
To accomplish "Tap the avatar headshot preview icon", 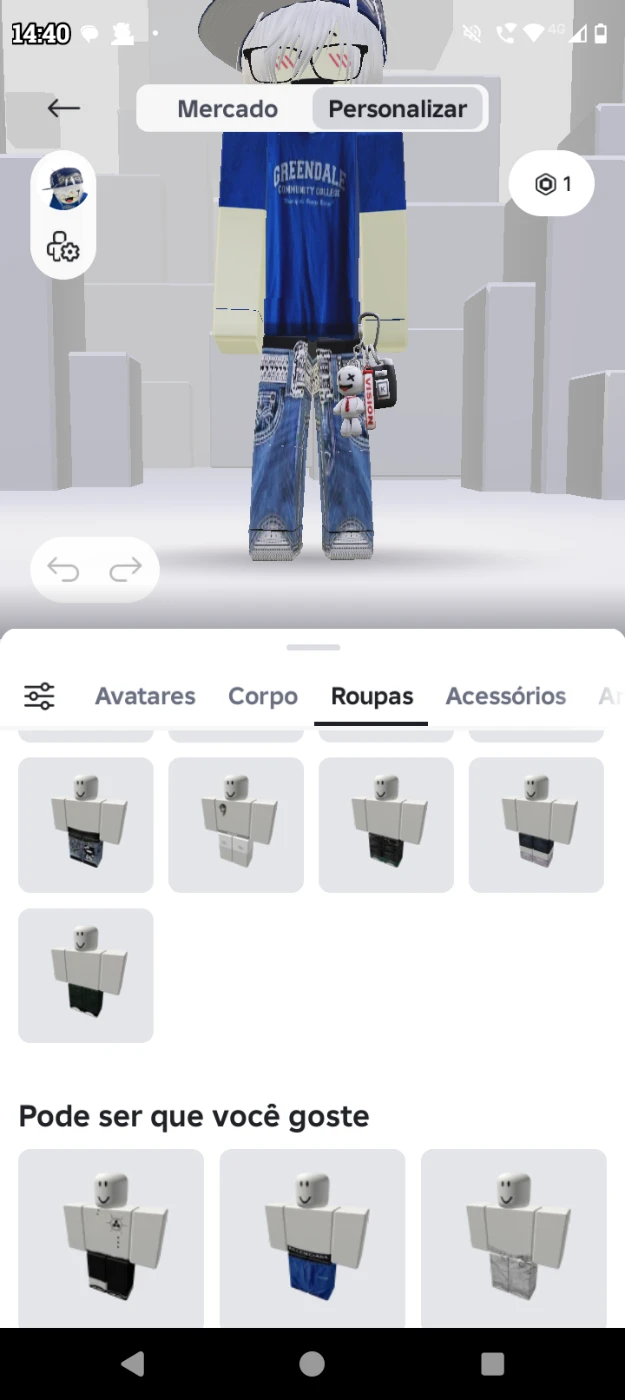I will 65,189.
